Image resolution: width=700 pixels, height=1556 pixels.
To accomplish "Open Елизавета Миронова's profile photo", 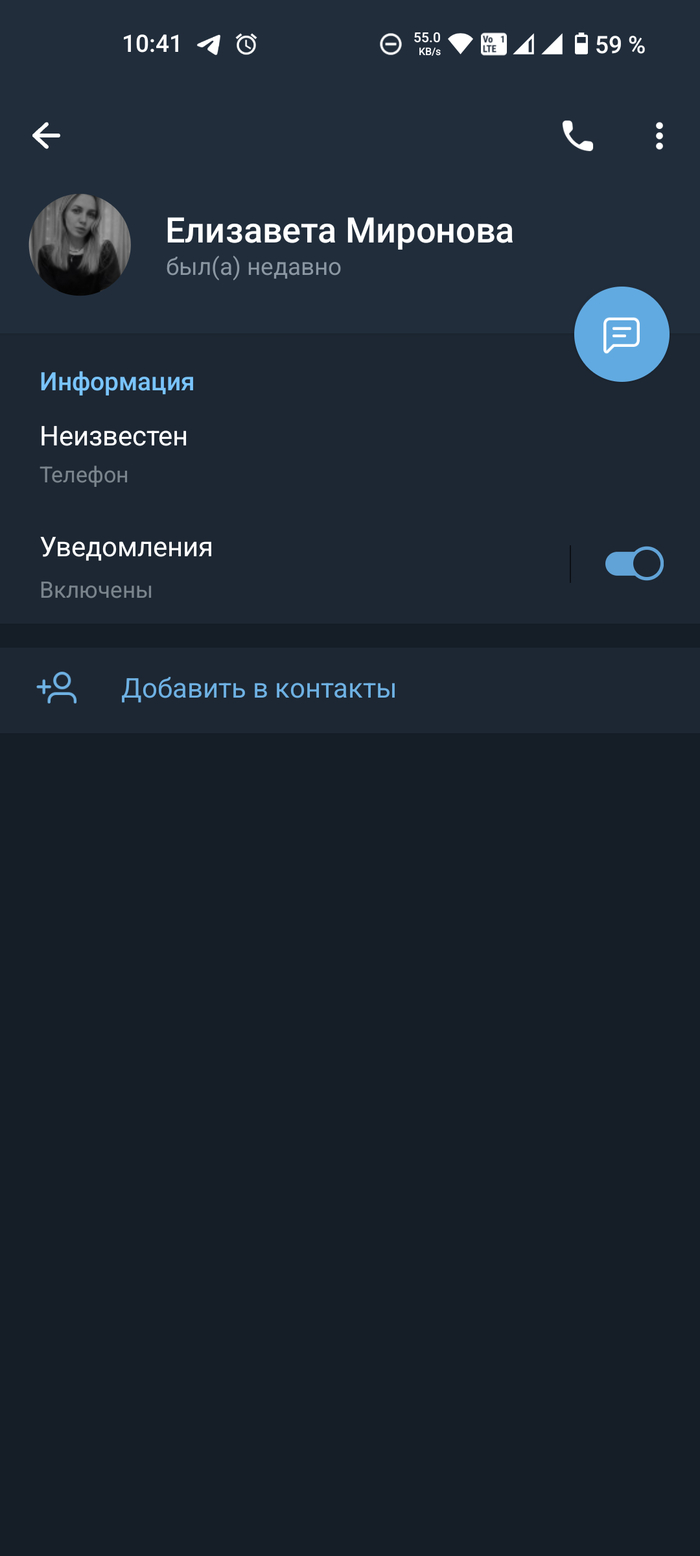I will [x=80, y=245].
